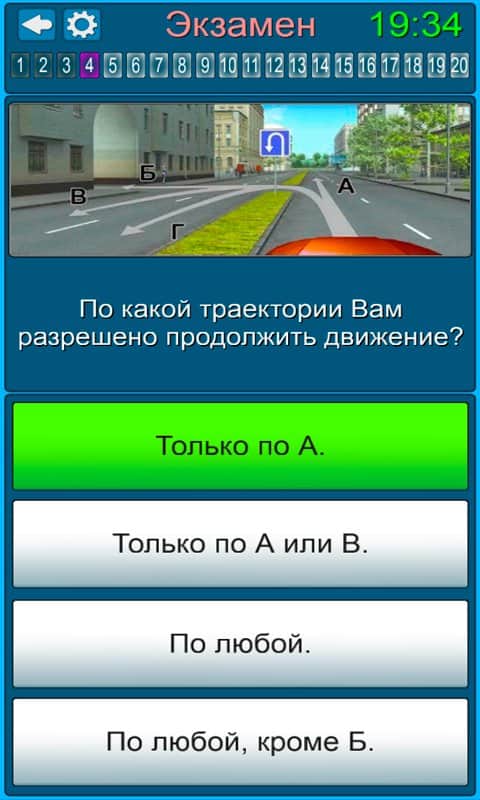480x800 pixels.
Task: Go to question 5
Action: (x=113, y=65)
